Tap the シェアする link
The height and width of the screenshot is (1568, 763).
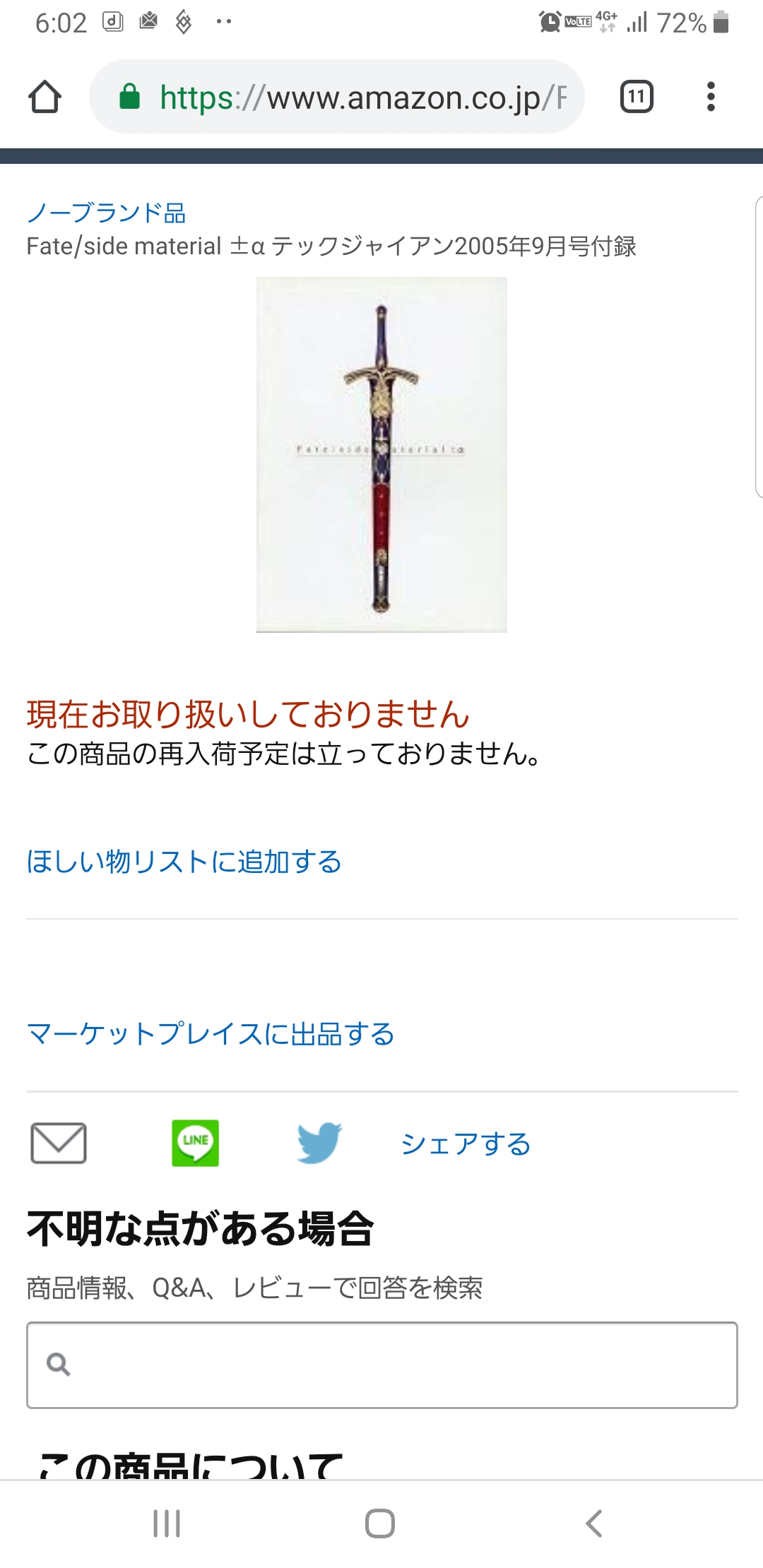point(466,1144)
